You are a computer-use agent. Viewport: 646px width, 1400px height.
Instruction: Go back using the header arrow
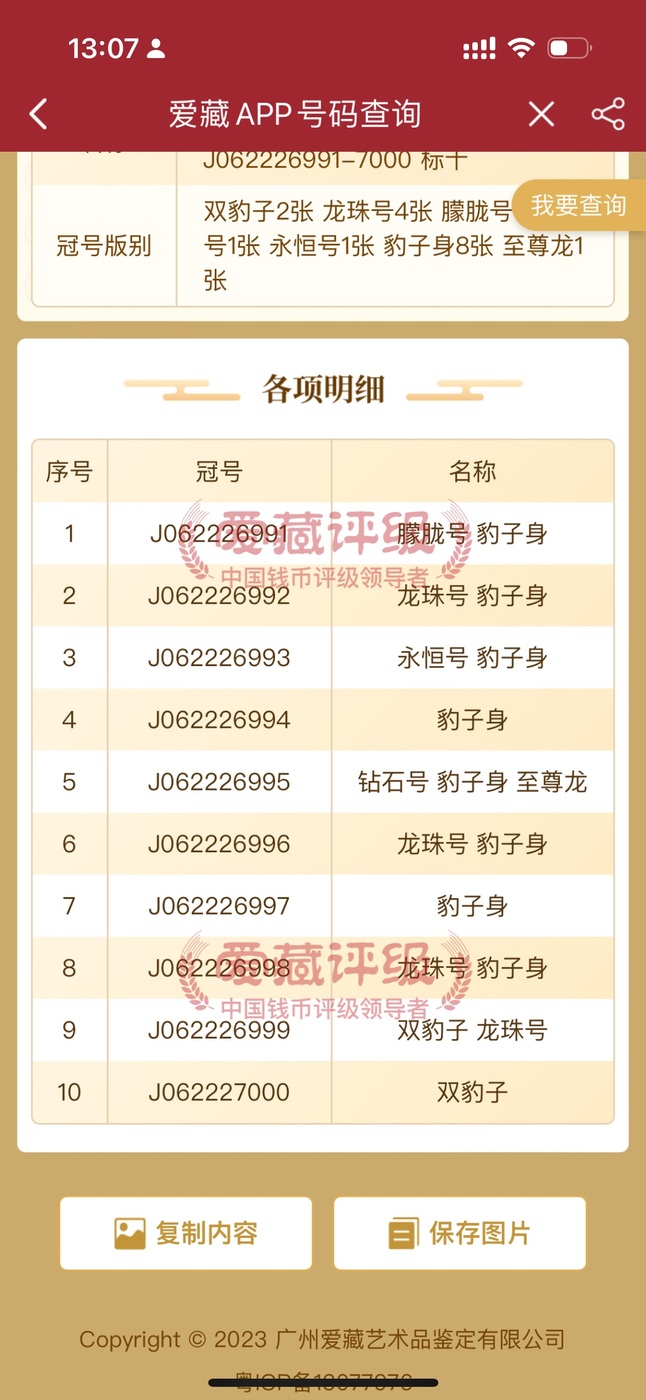[39, 114]
